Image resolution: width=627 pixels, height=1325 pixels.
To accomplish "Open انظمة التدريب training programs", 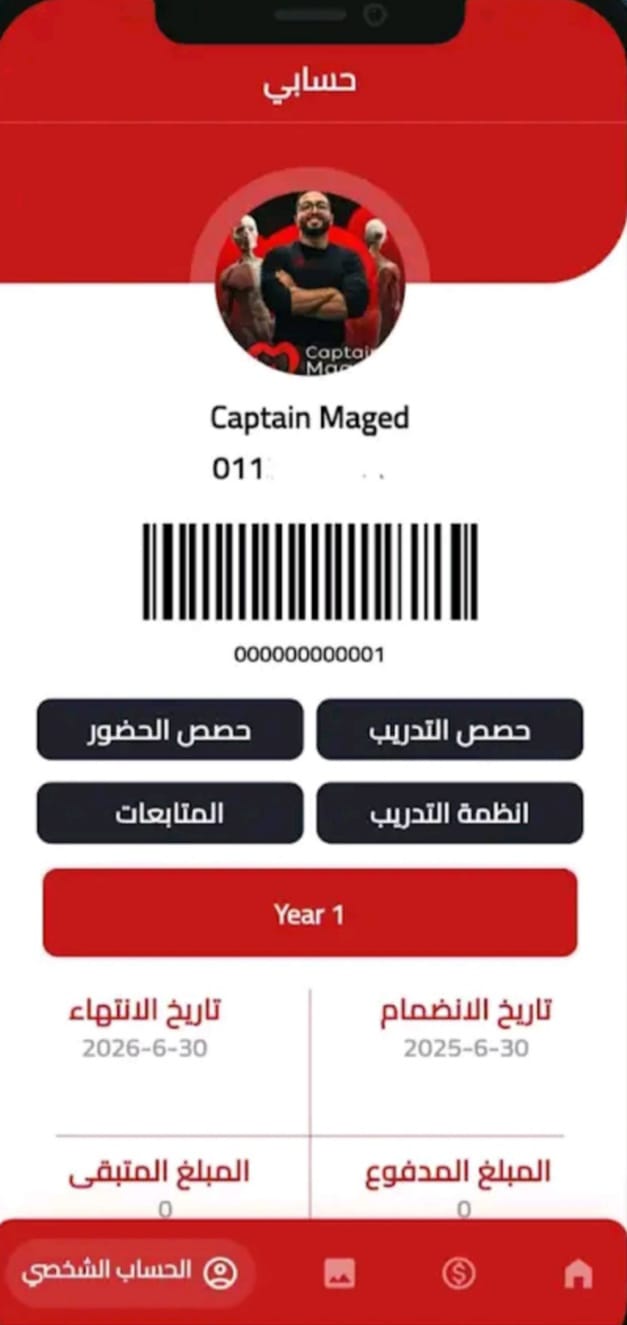I will [449, 813].
